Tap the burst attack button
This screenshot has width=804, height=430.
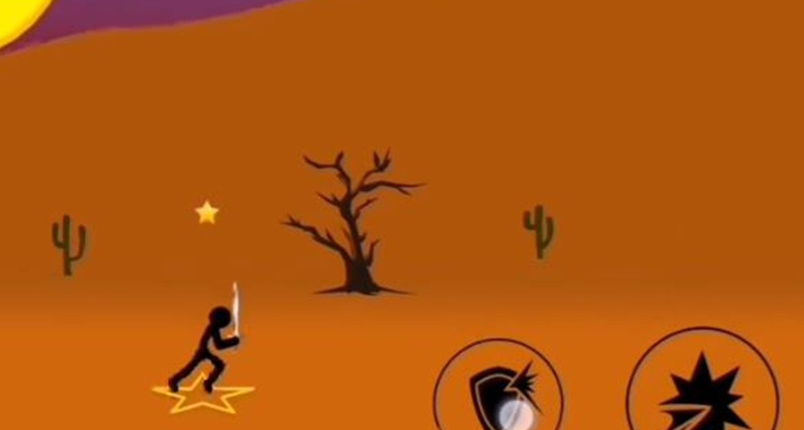(702, 390)
